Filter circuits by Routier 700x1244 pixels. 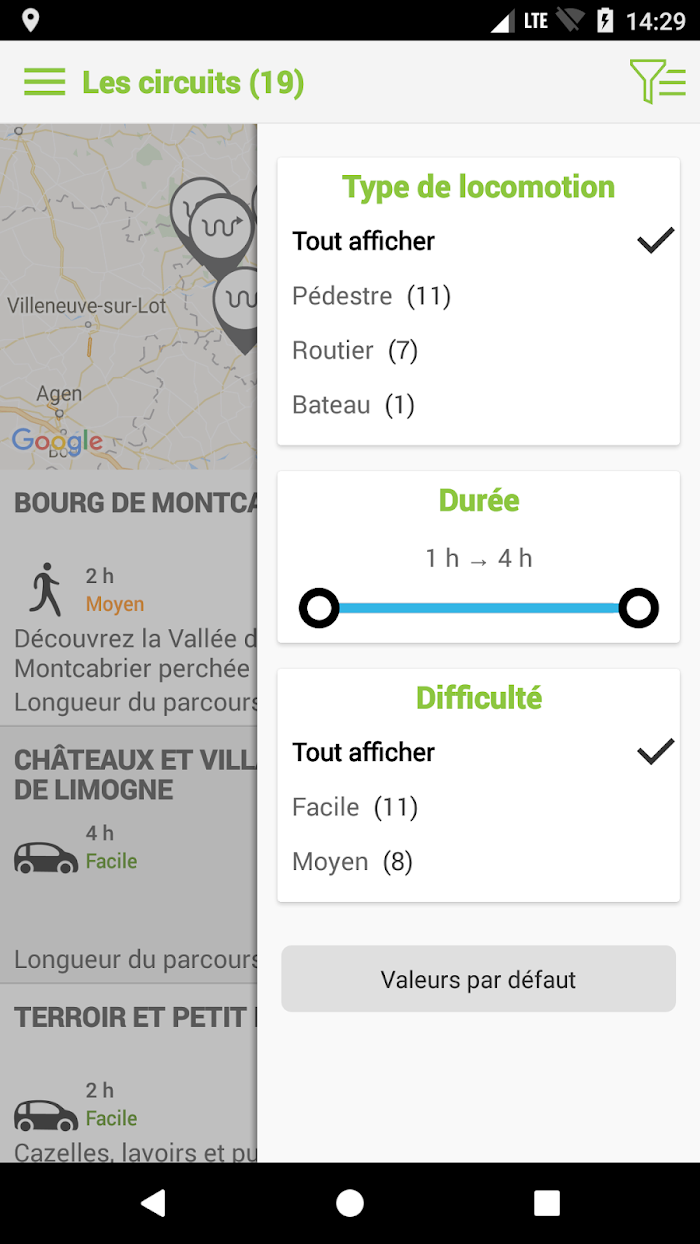[x=478, y=350]
